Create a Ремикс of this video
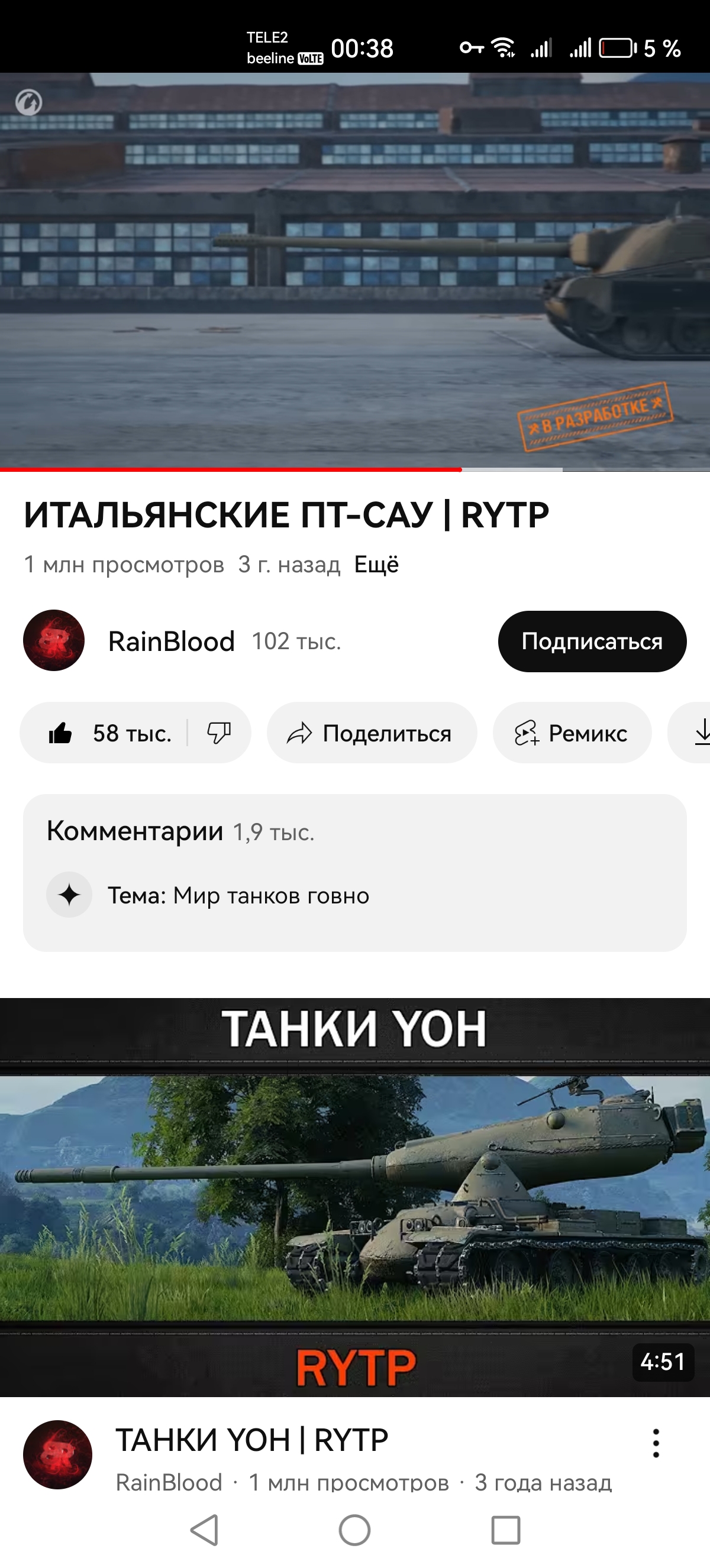Image resolution: width=710 pixels, height=1568 pixels. click(572, 733)
